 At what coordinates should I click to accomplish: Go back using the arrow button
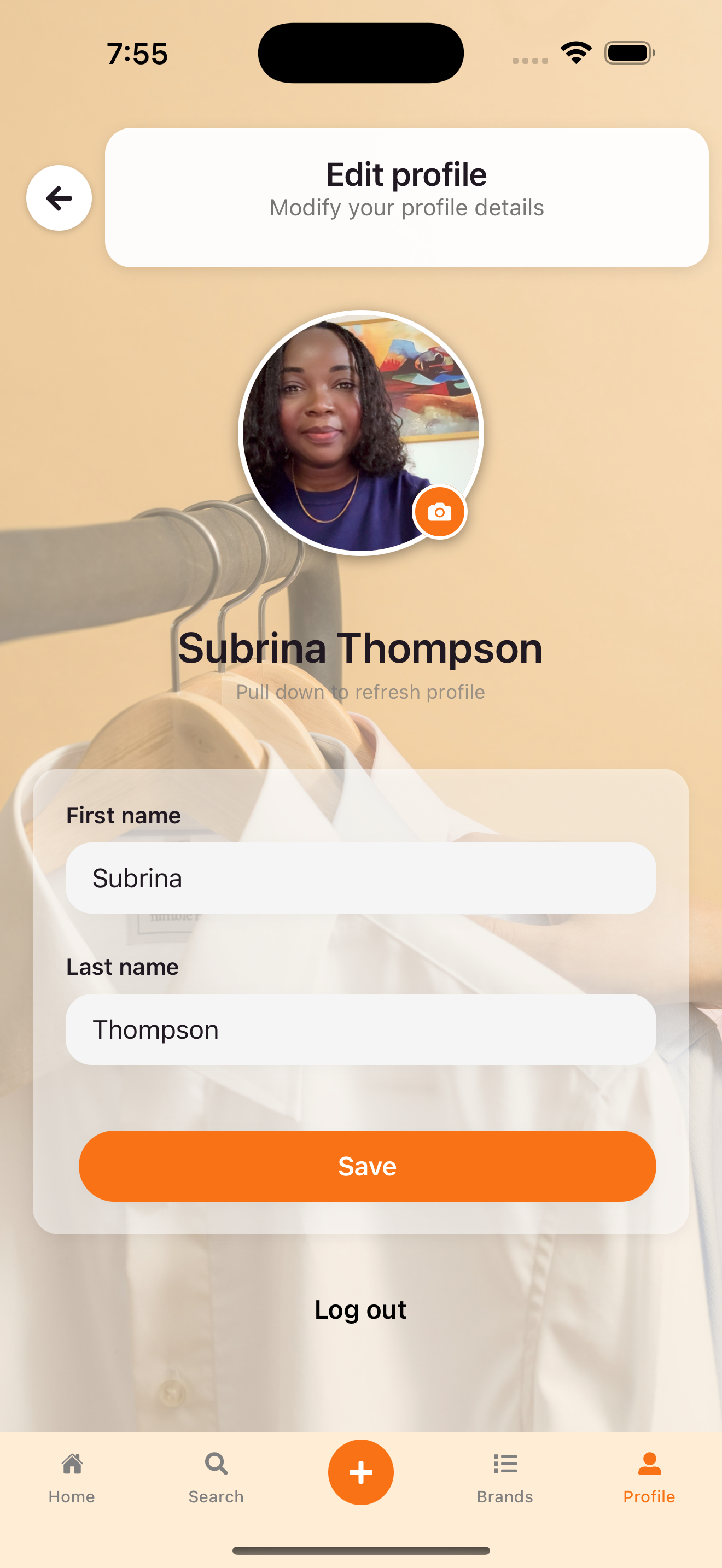(x=59, y=198)
